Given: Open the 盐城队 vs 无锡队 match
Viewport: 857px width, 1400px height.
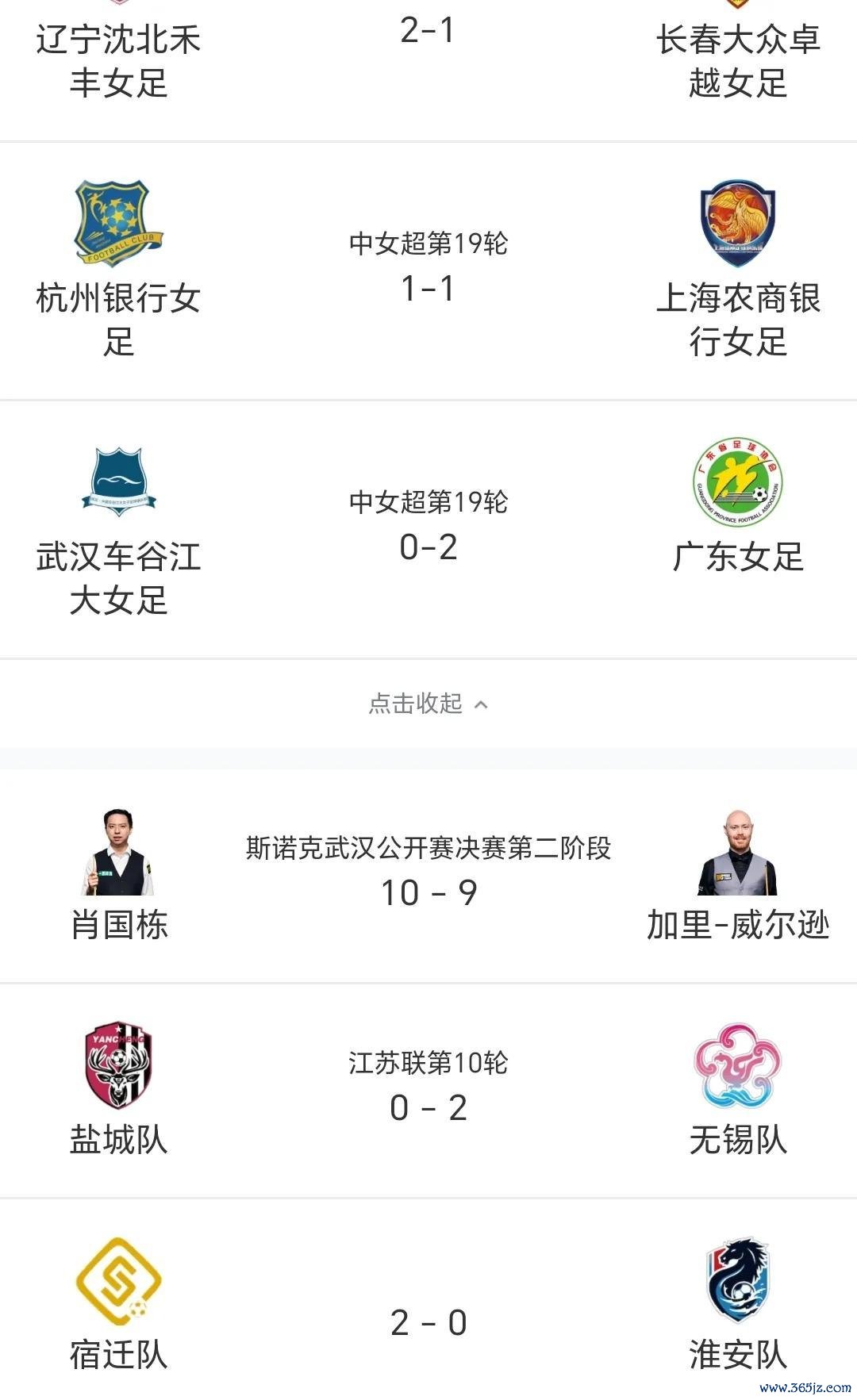Looking at the screenshot, I should pyautogui.click(x=428, y=1091).
